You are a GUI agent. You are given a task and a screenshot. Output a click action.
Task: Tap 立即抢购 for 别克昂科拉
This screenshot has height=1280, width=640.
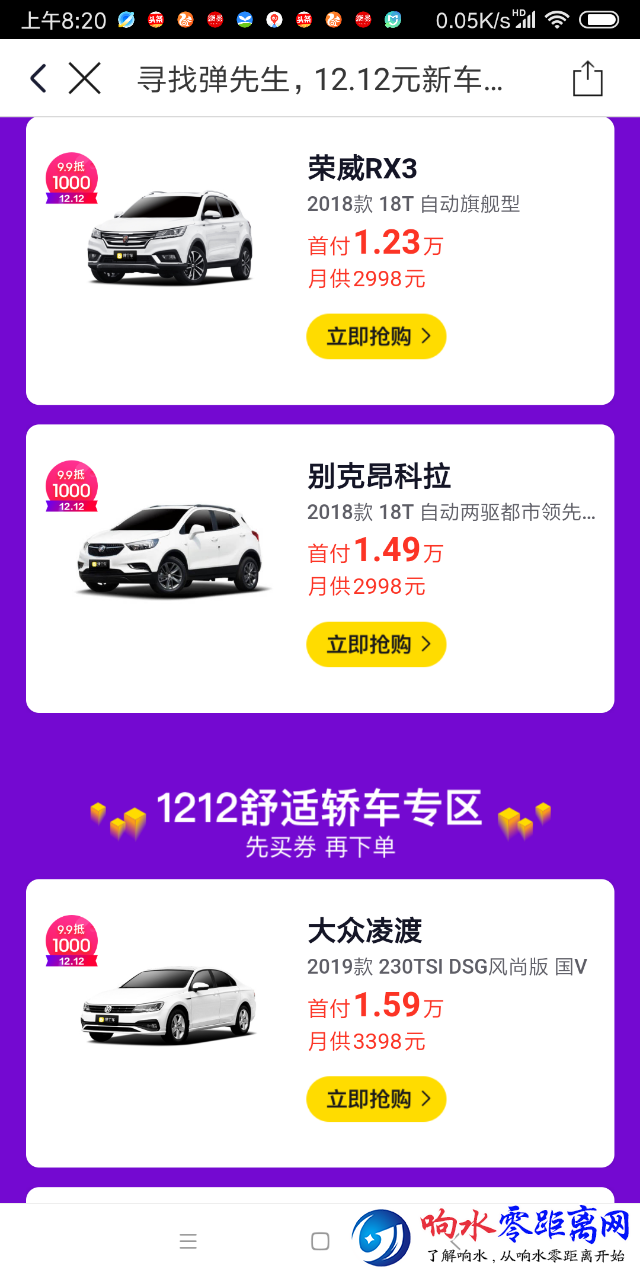click(376, 645)
